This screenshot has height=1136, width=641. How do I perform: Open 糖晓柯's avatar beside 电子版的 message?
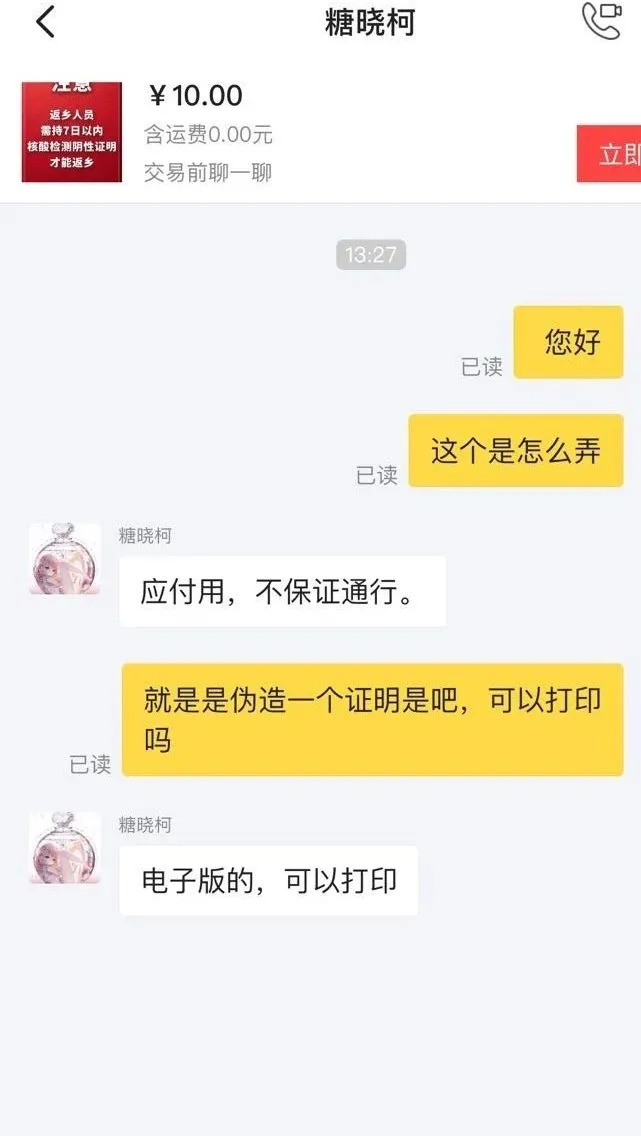[65, 847]
